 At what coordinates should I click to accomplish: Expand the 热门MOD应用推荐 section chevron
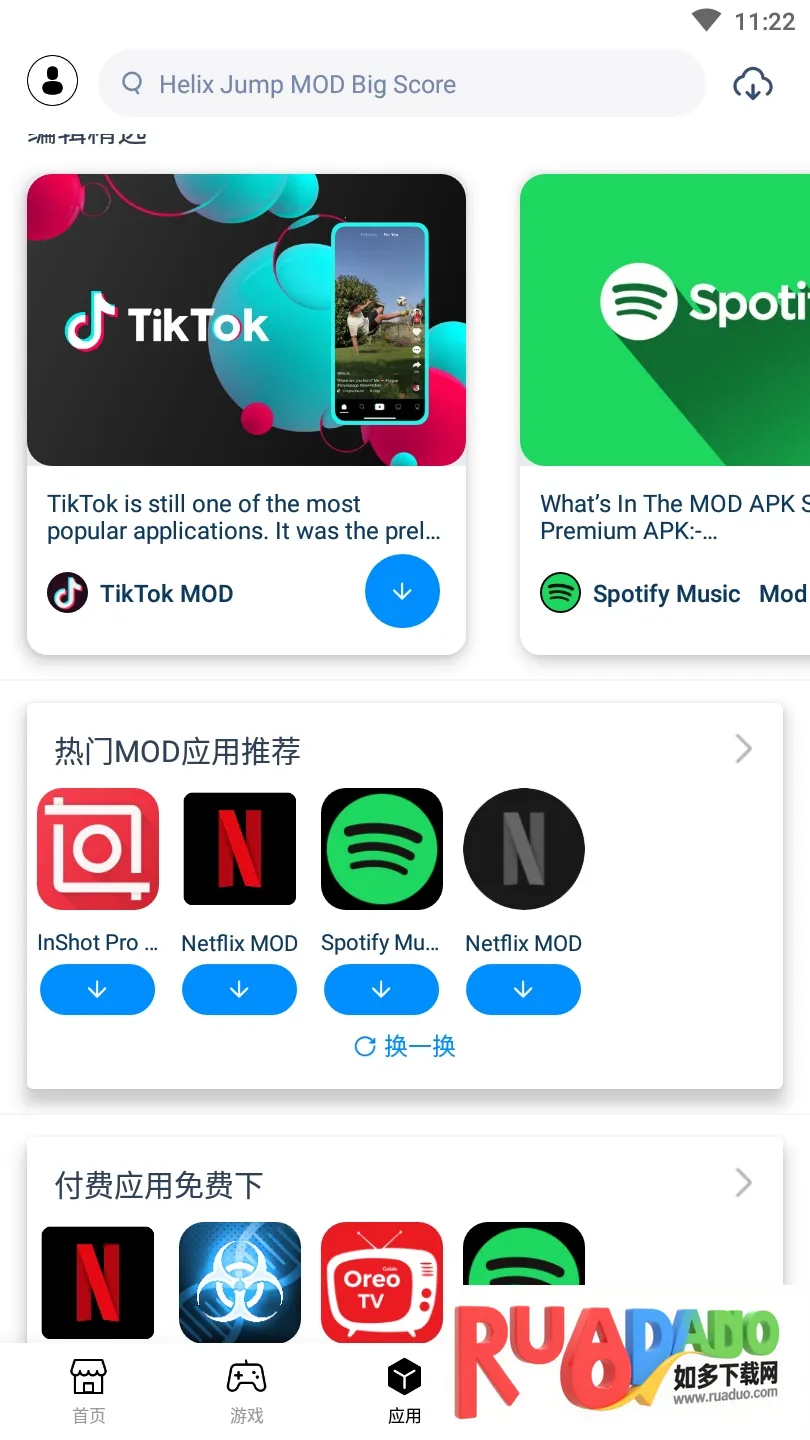(x=743, y=749)
